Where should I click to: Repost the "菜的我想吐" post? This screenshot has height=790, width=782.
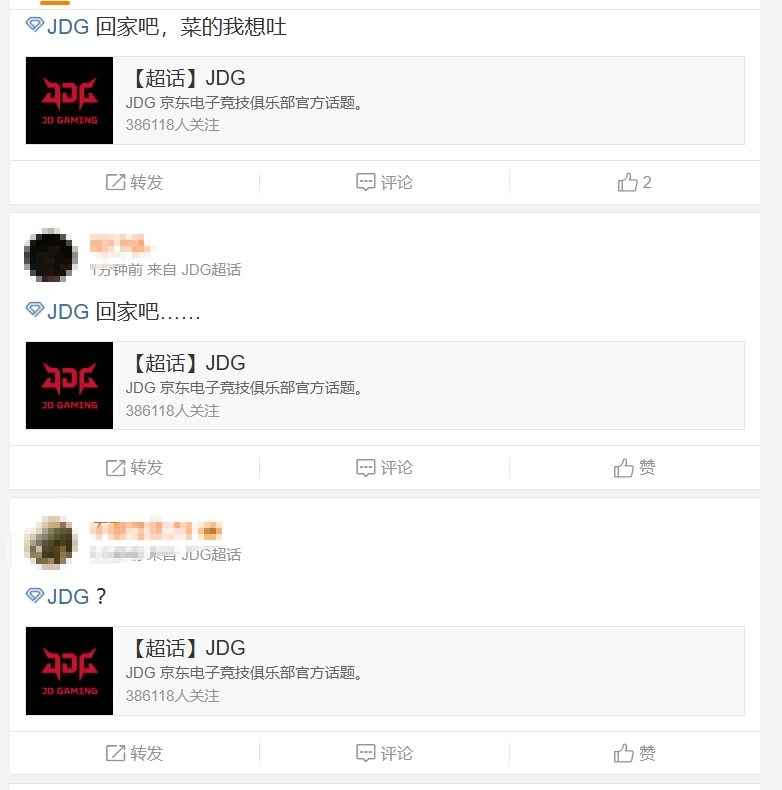point(134,182)
